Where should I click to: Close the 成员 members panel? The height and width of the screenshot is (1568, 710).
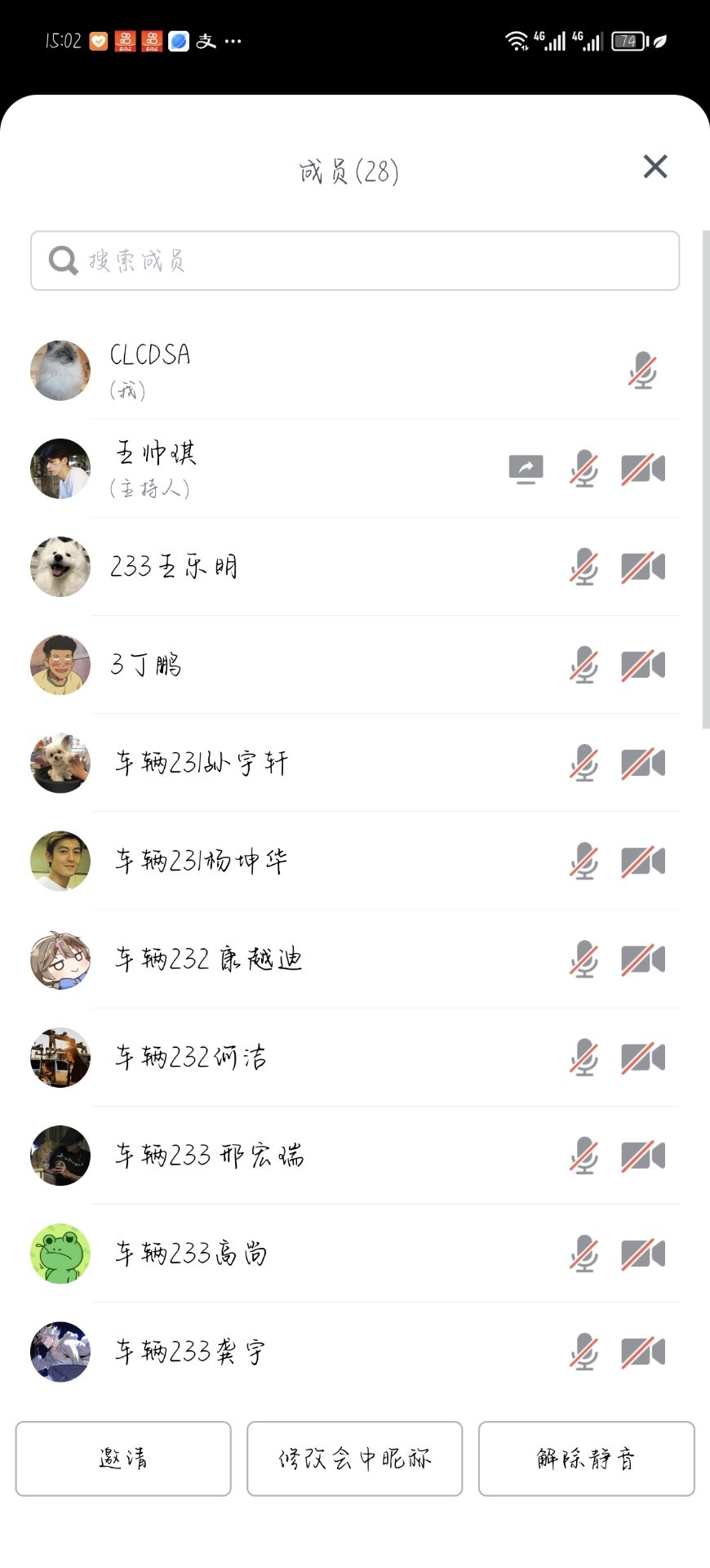(655, 167)
